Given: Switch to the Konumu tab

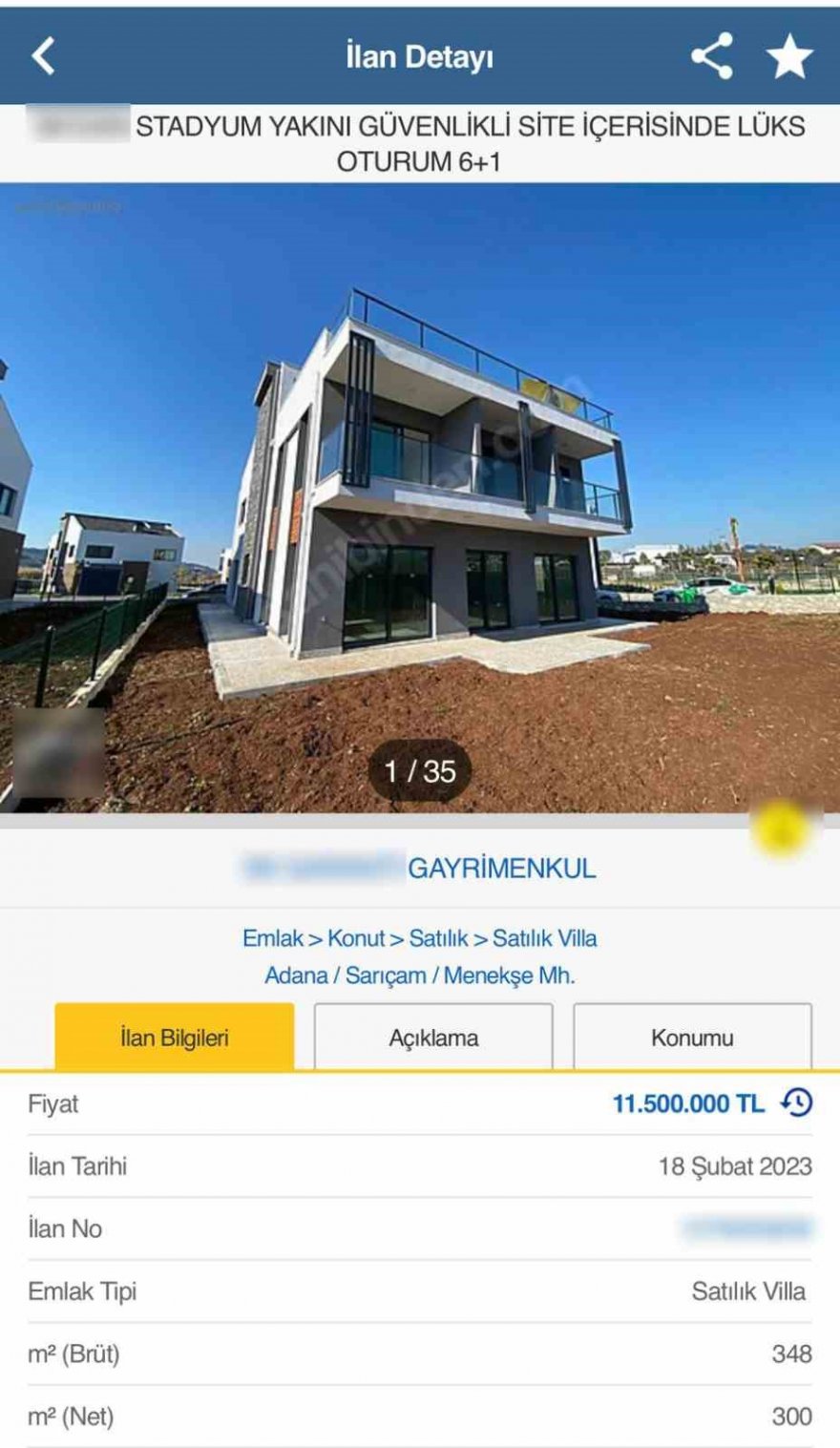Looking at the screenshot, I should tap(692, 1038).
